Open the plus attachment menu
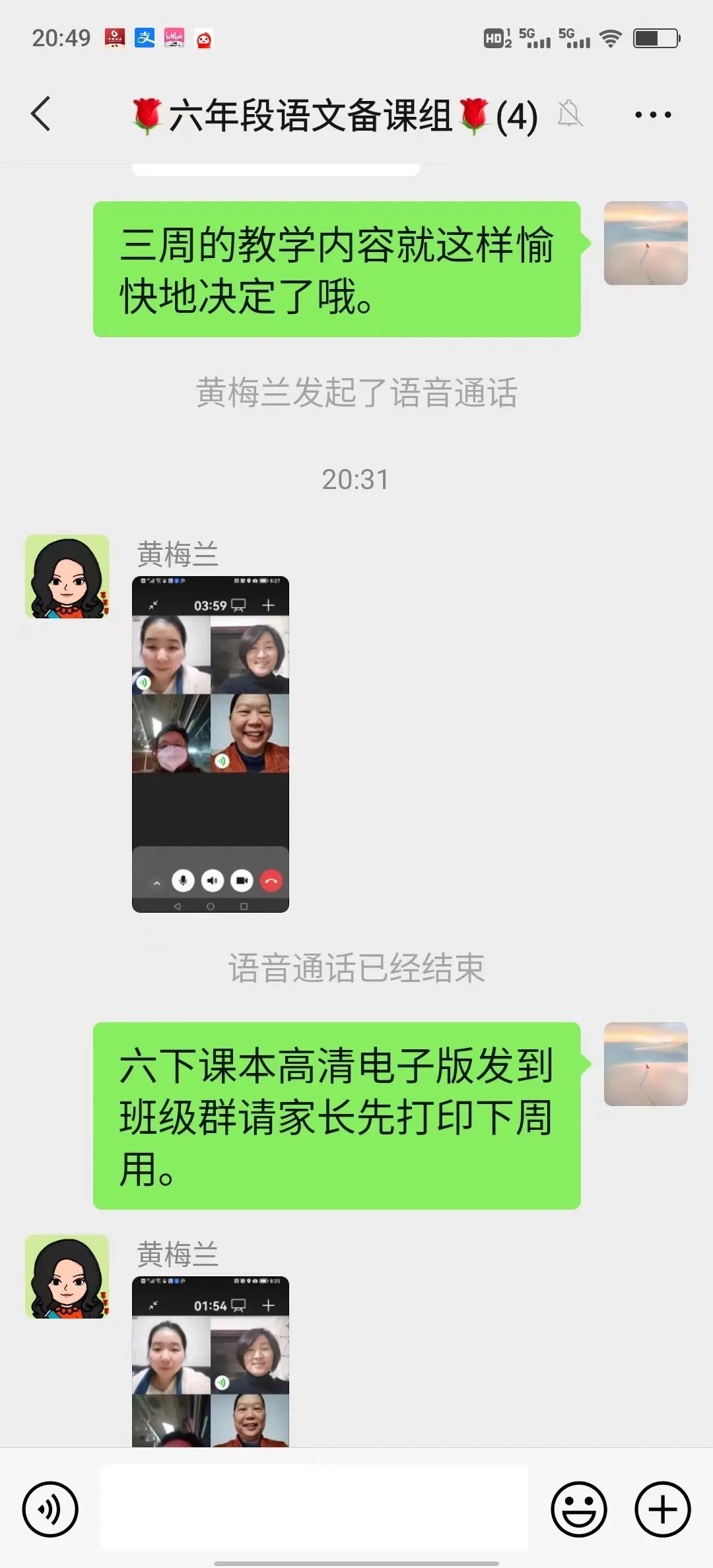713x1568 pixels. [x=662, y=1509]
